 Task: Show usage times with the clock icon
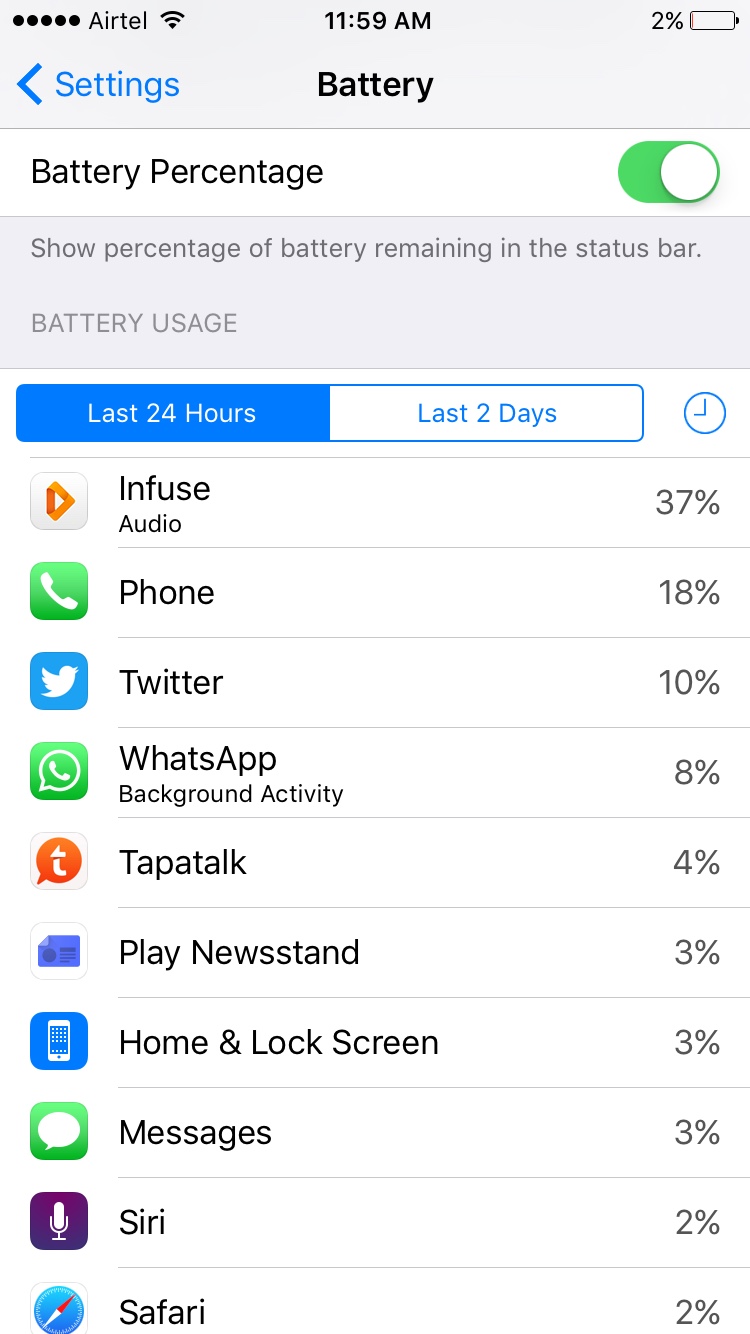(705, 413)
